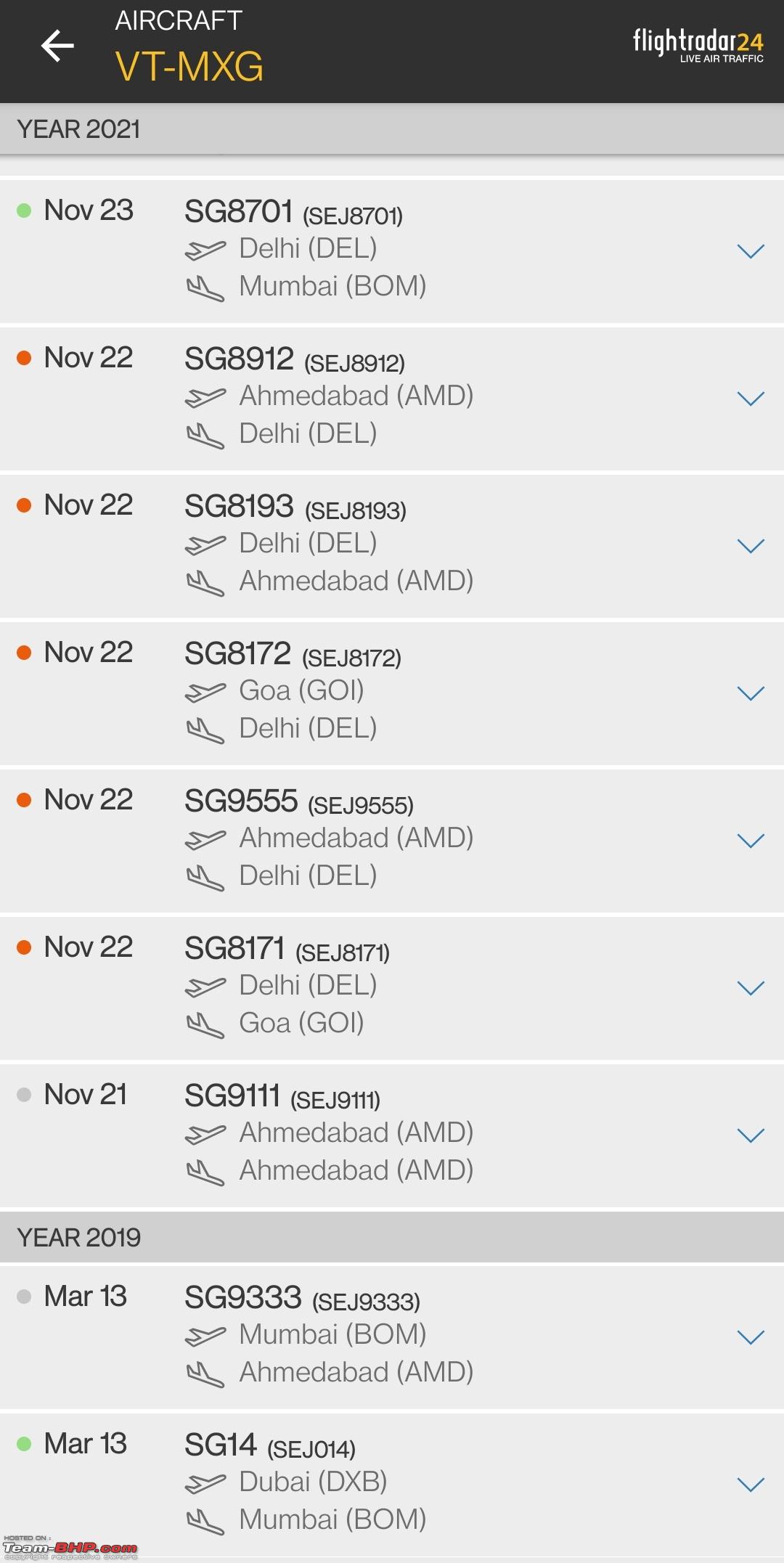
Task: Expand flight SG8912 details
Action: tap(751, 399)
